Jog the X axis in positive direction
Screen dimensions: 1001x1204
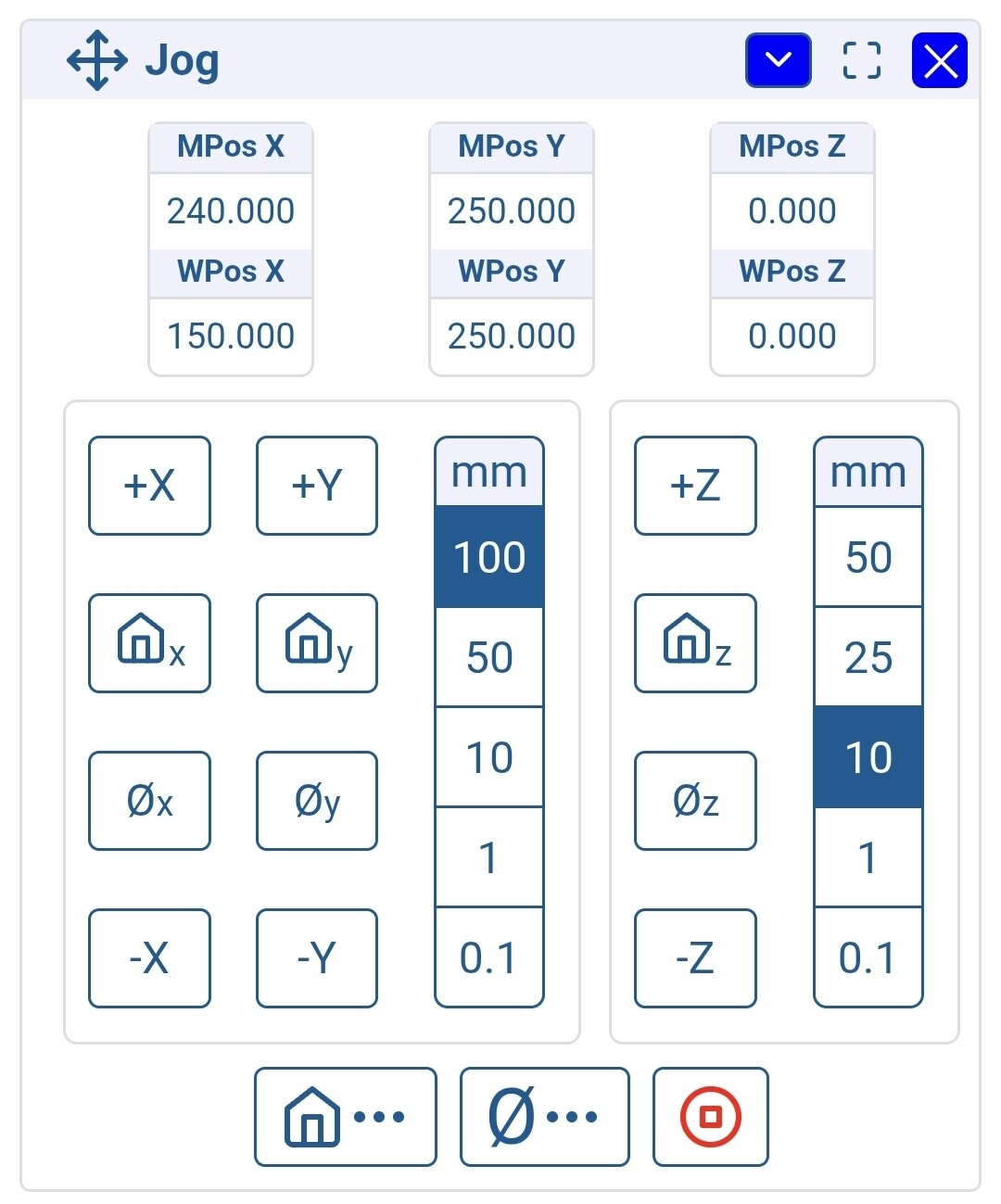[149, 486]
